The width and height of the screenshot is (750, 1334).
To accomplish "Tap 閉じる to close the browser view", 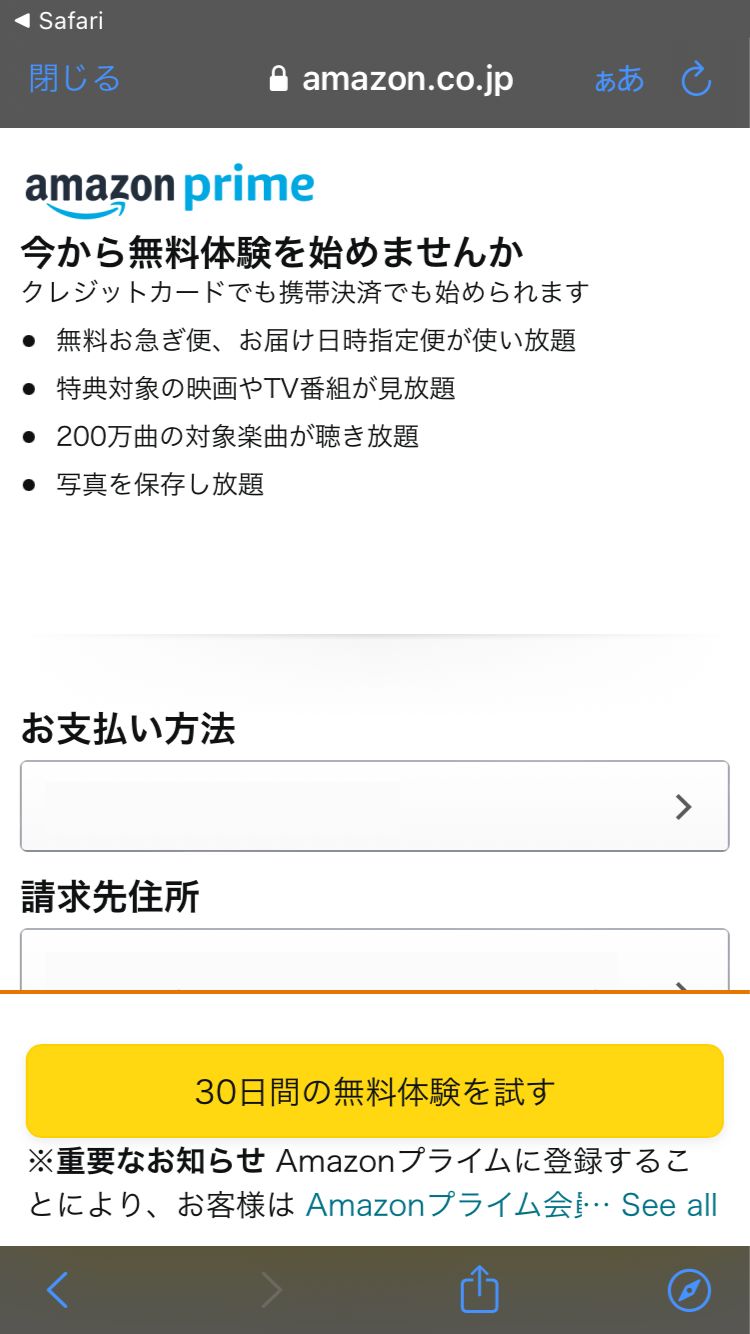I will 75,78.
